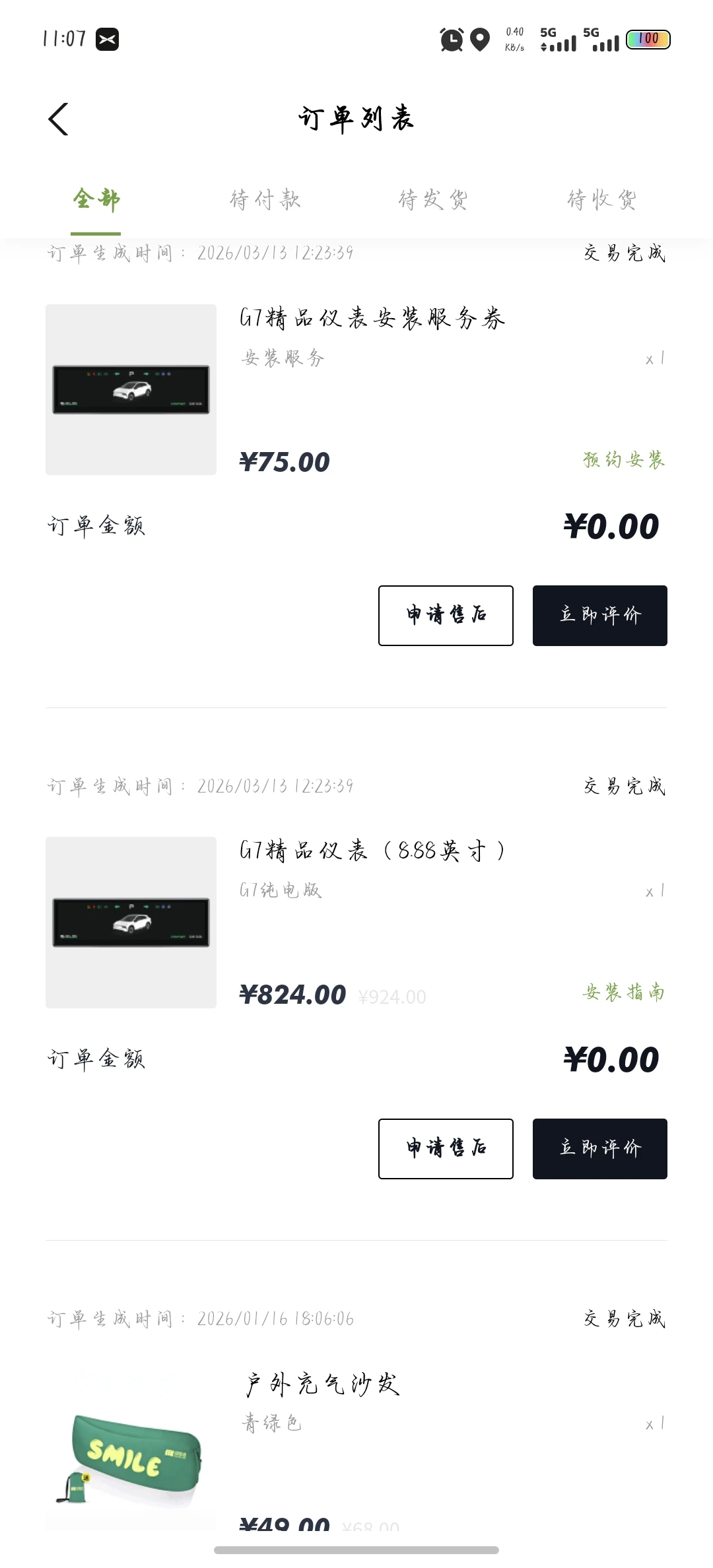
Task: Open the G7精品仪表（8.88英寸） order
Action: pyautogui.click(x=372, y=851)
